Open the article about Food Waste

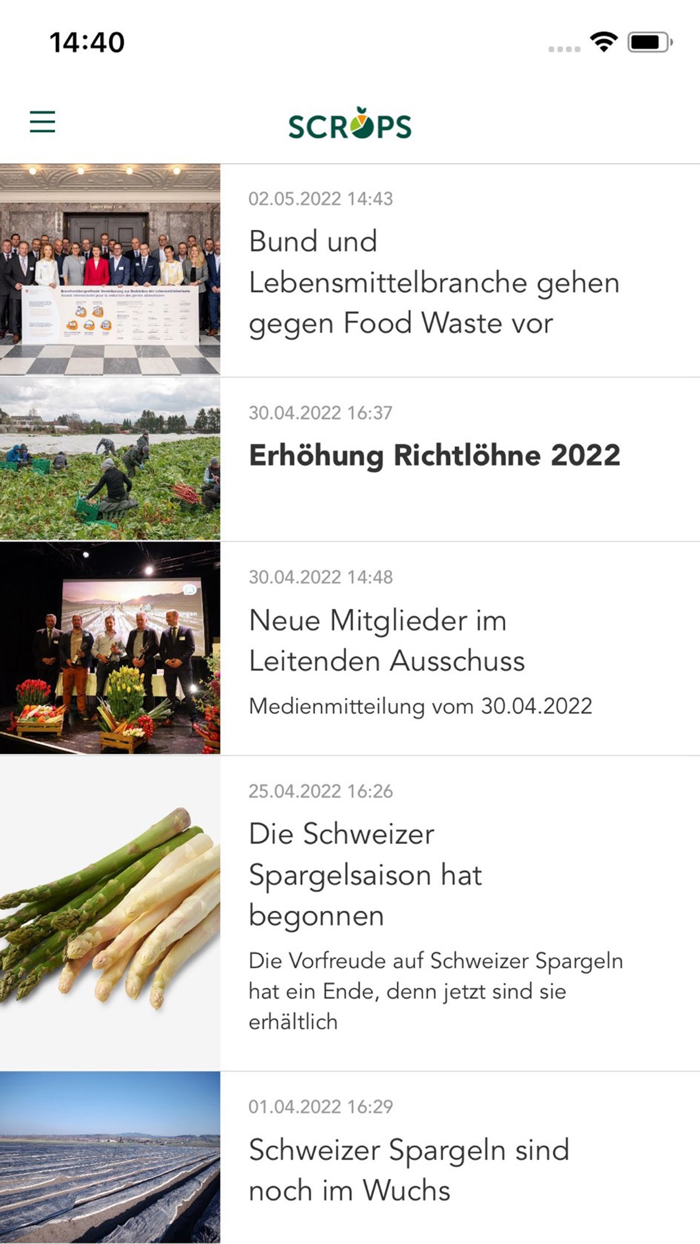tap(433, 282)
